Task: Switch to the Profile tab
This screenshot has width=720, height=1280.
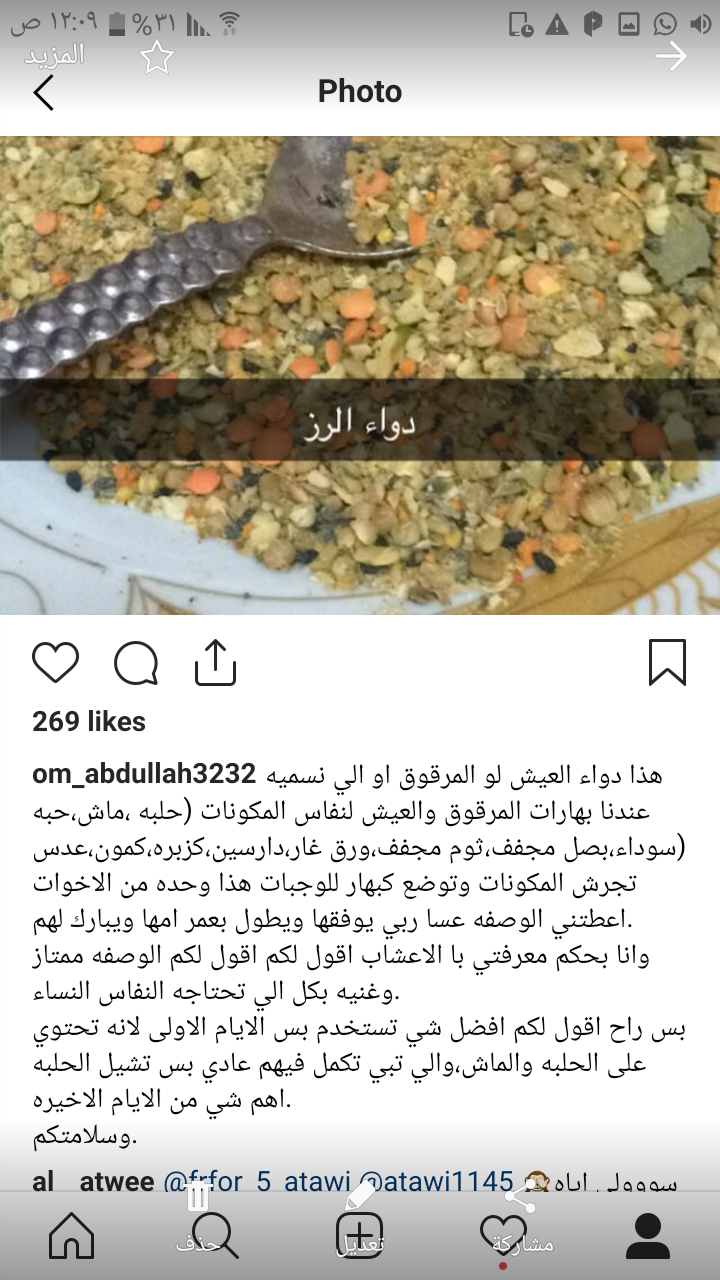Action: point(647,1237)
